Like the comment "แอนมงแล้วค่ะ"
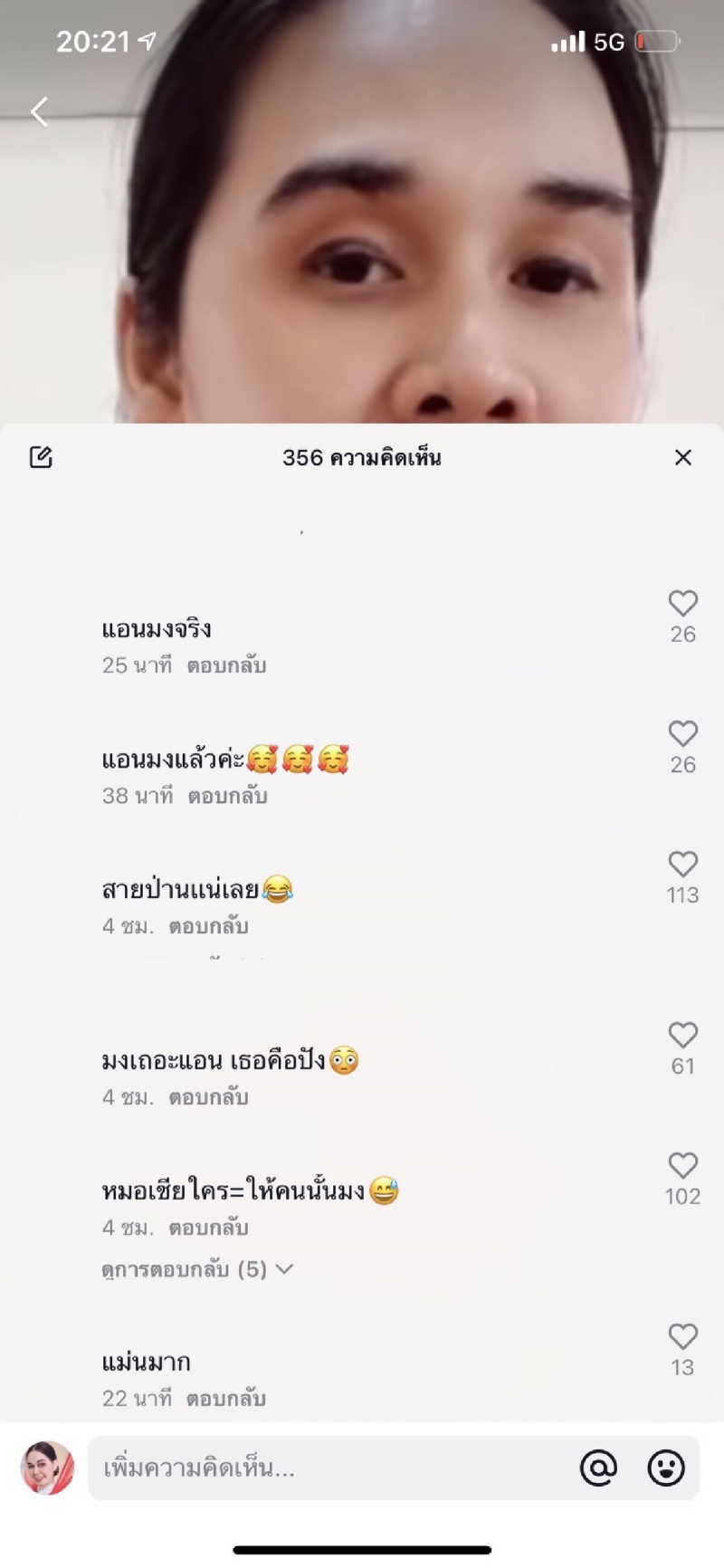This screenshot has height=1568, width=724. [x=683, y=734]
